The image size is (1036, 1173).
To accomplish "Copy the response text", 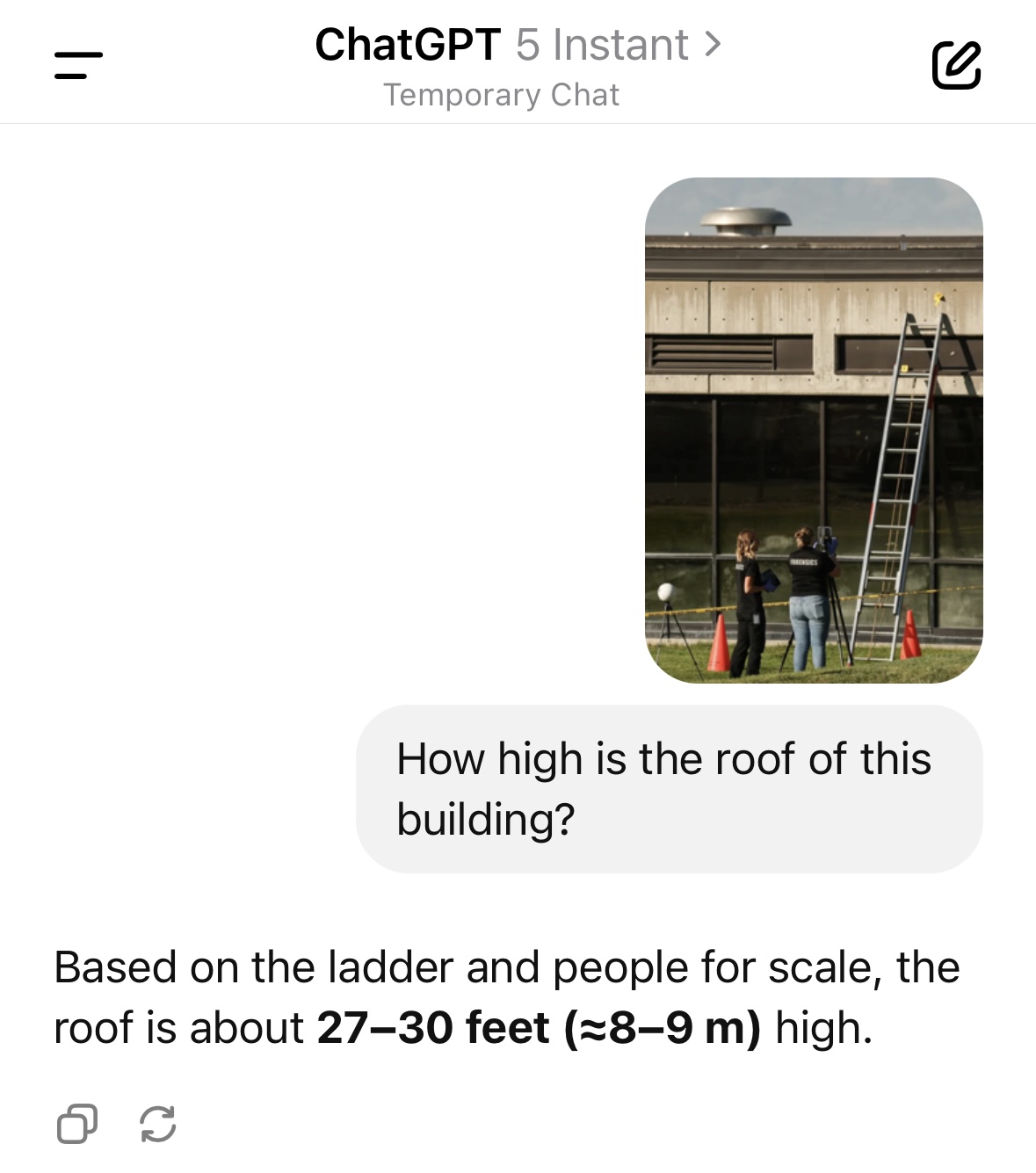I will (x=76, y=1124).
